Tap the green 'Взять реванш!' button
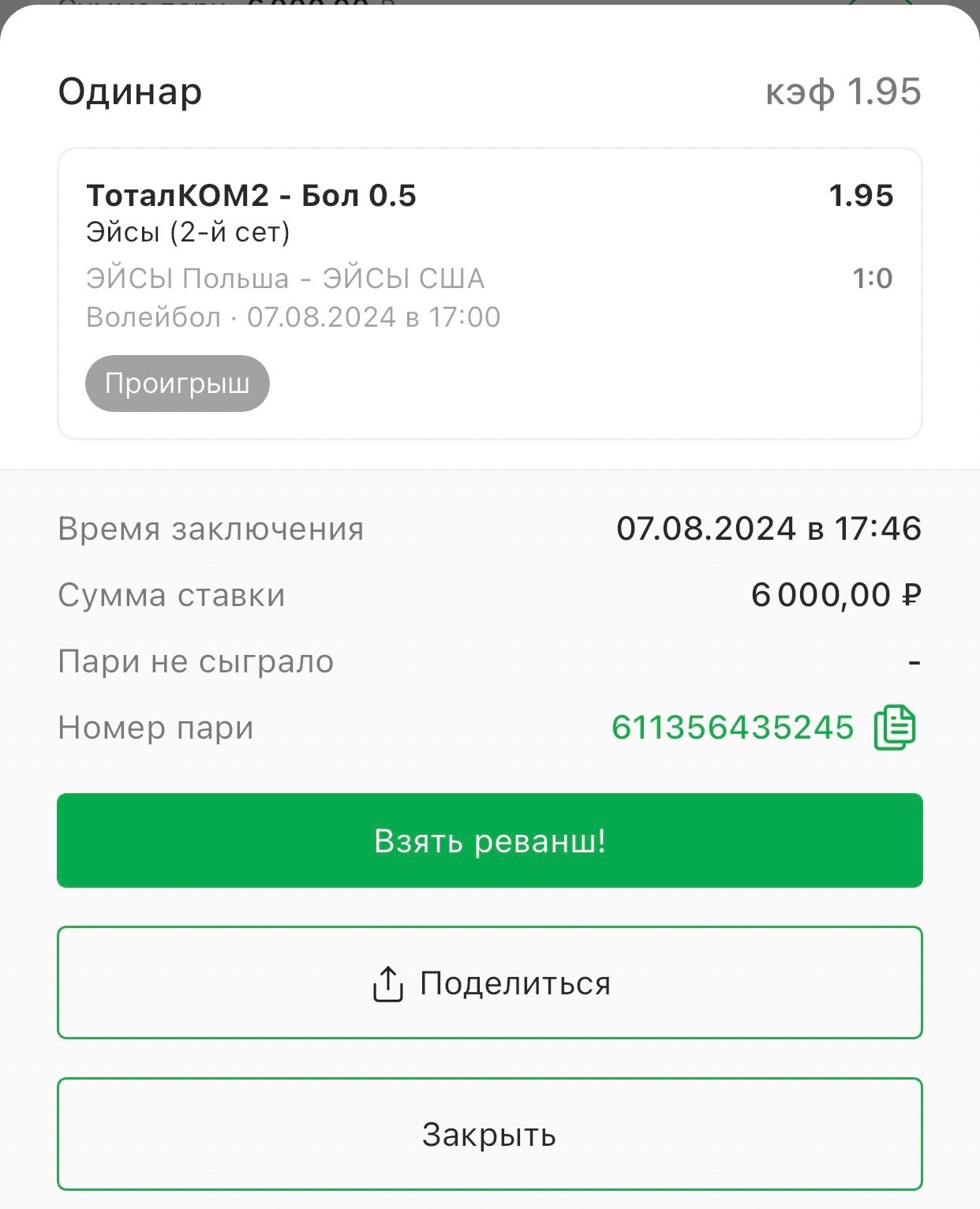 [489, 840]
